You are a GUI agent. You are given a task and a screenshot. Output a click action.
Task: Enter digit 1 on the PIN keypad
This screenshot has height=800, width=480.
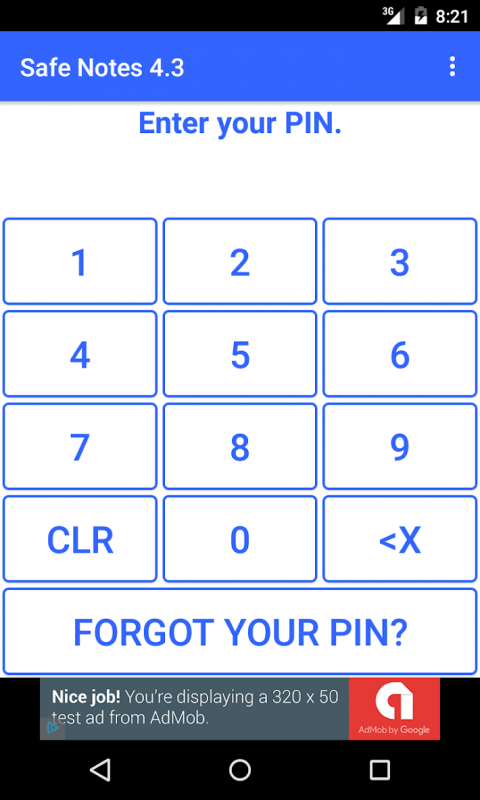(x=80, y=261)
